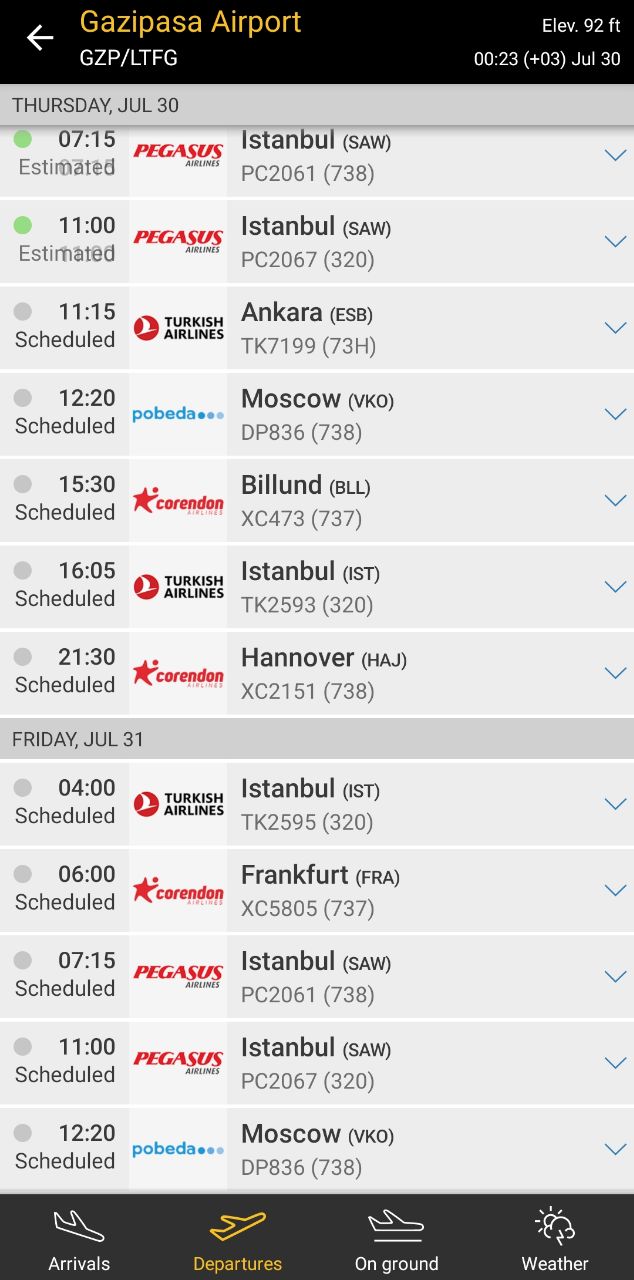Go back using the top-left arrow

[x=40, y=38]
